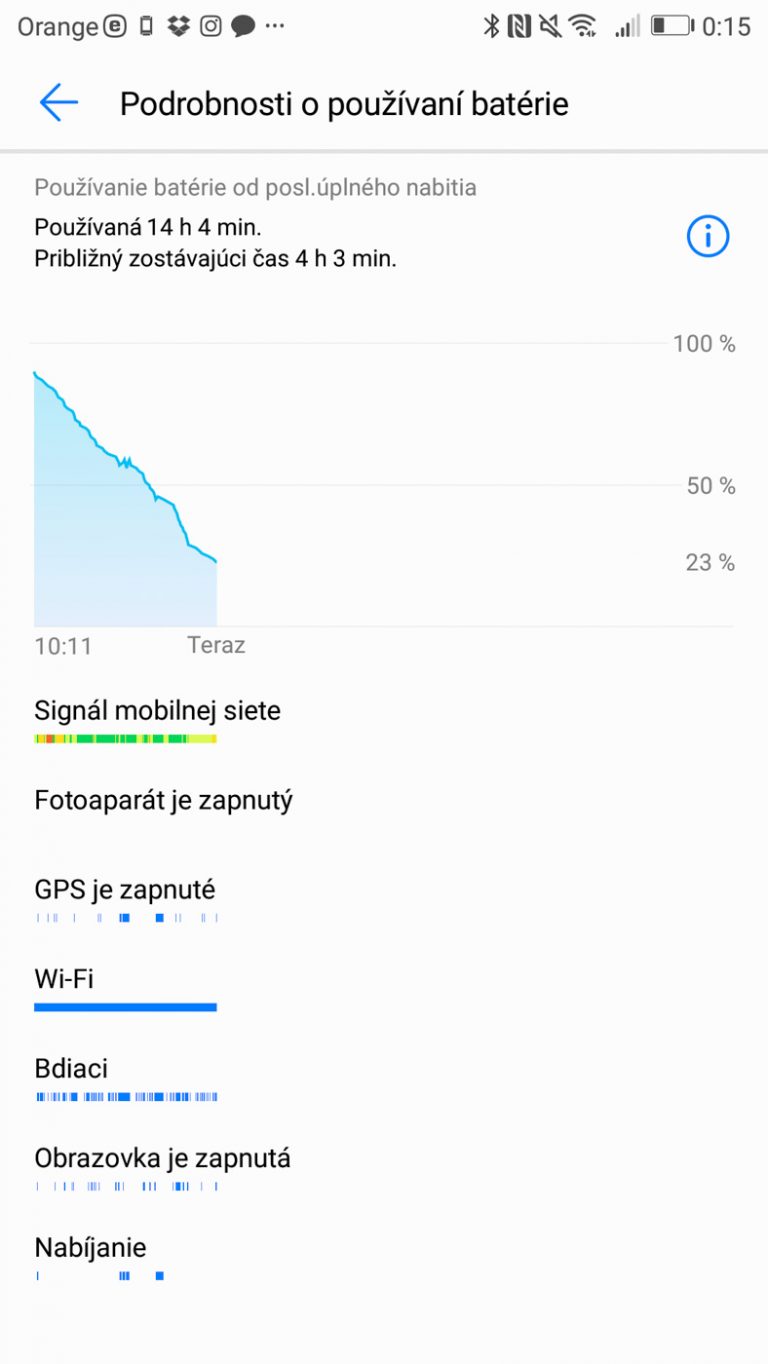
Task: Go back using the arrow icon
Action: point(58,103)
